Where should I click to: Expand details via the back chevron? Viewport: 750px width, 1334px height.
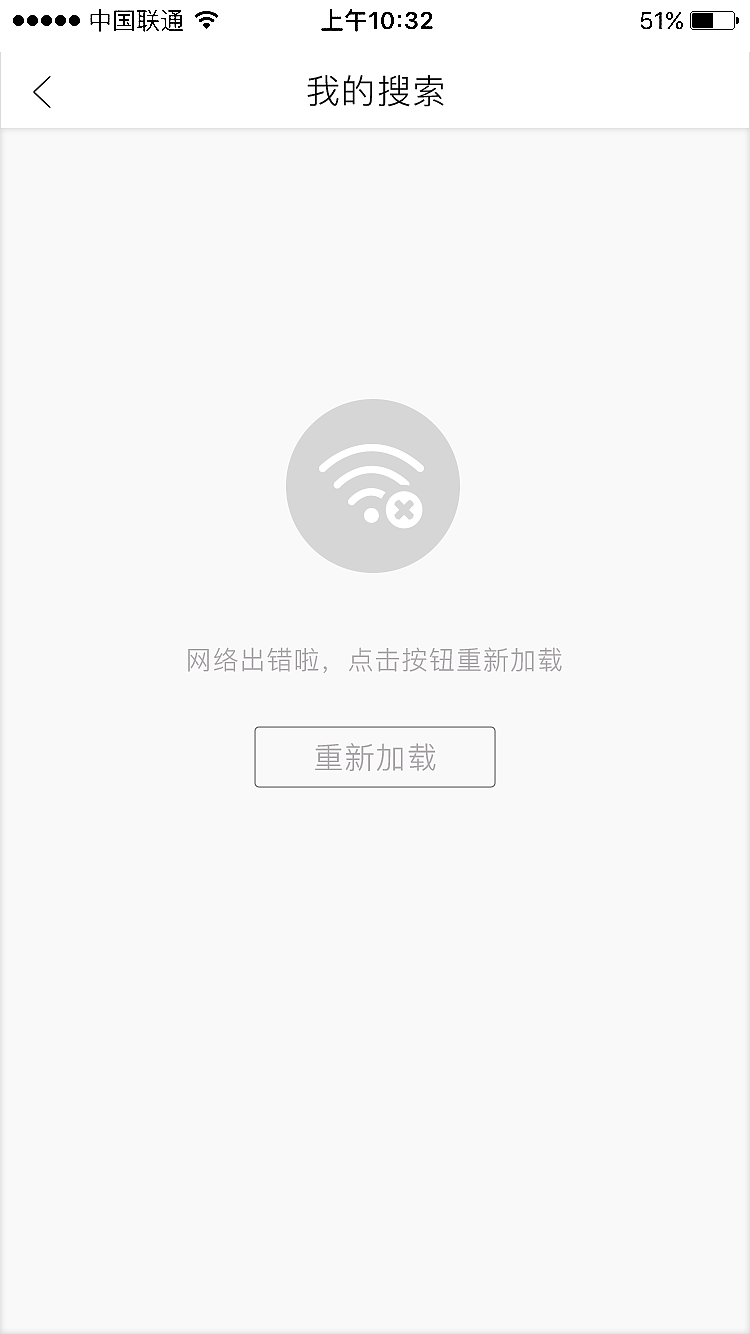point(41,90)
